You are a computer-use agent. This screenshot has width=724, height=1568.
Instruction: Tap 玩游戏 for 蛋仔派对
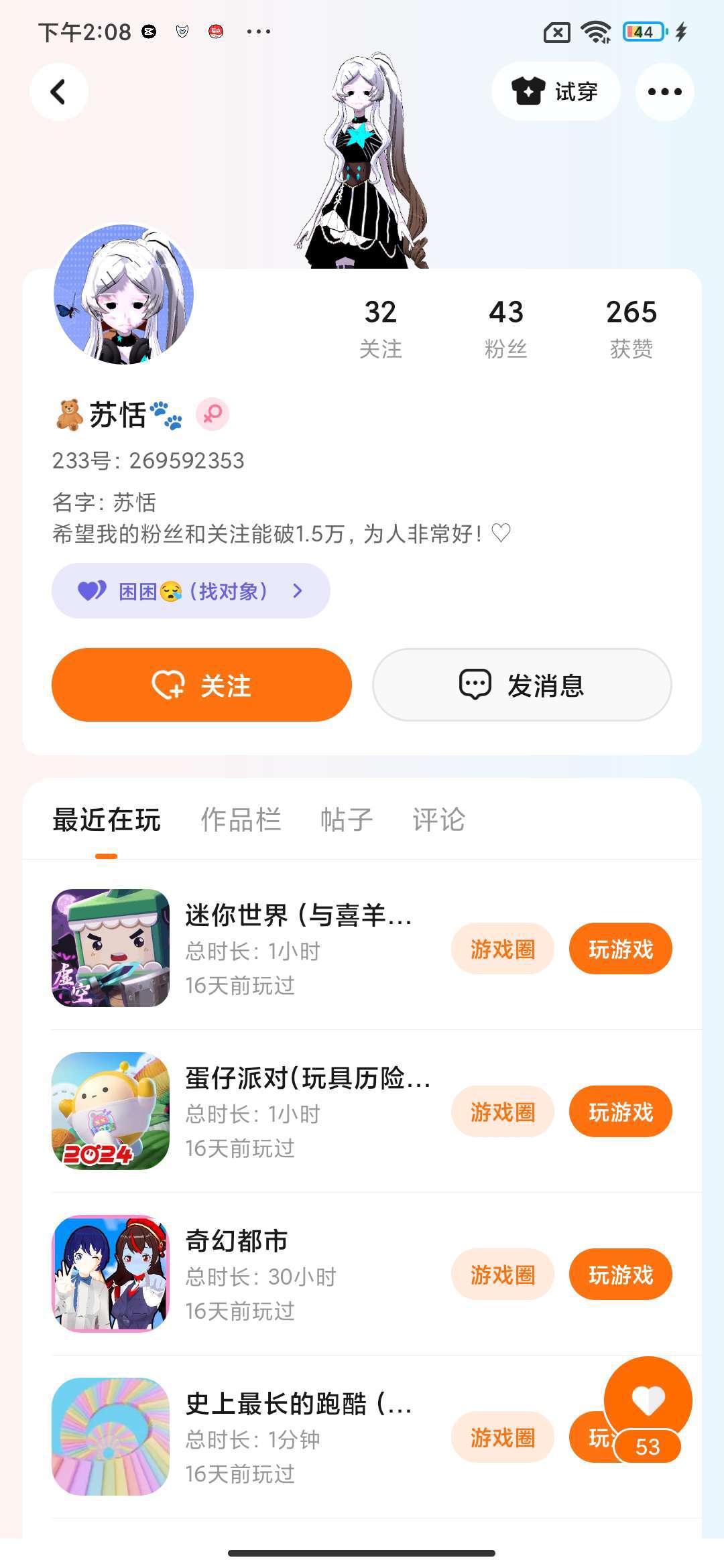click(620, 1112)
